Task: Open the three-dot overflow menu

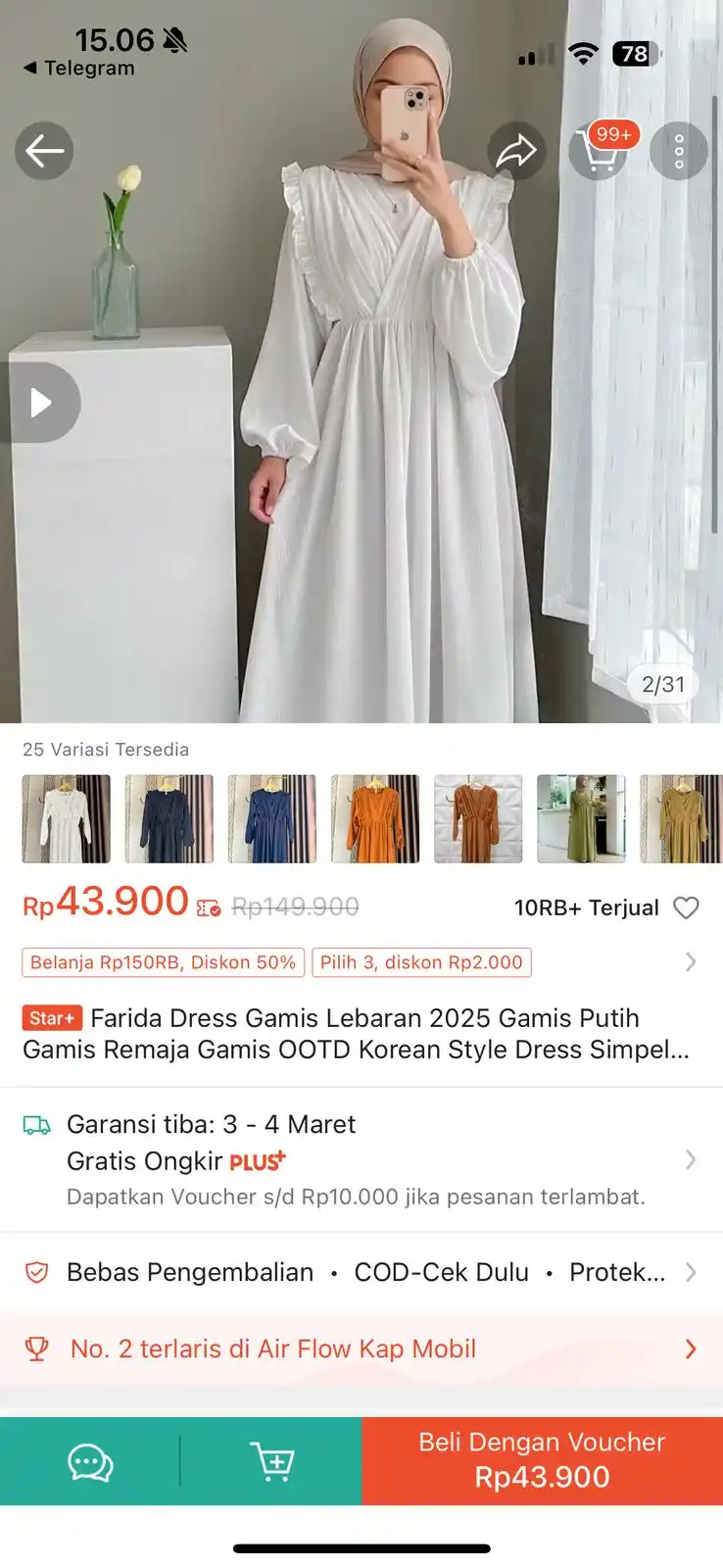Action: 679,151
